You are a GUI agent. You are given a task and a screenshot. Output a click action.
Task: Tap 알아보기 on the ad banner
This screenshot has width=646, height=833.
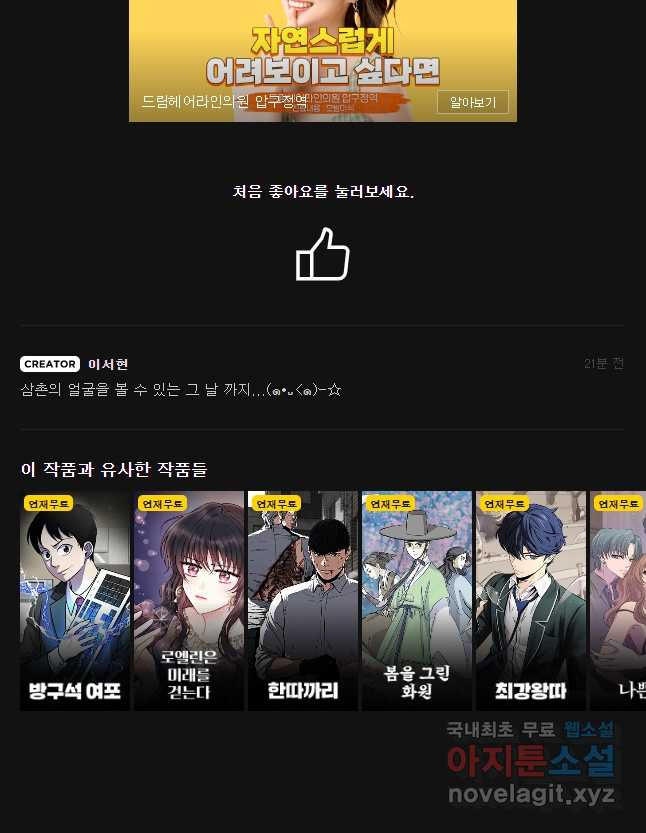pyautogui.click(x=472, y=102)
